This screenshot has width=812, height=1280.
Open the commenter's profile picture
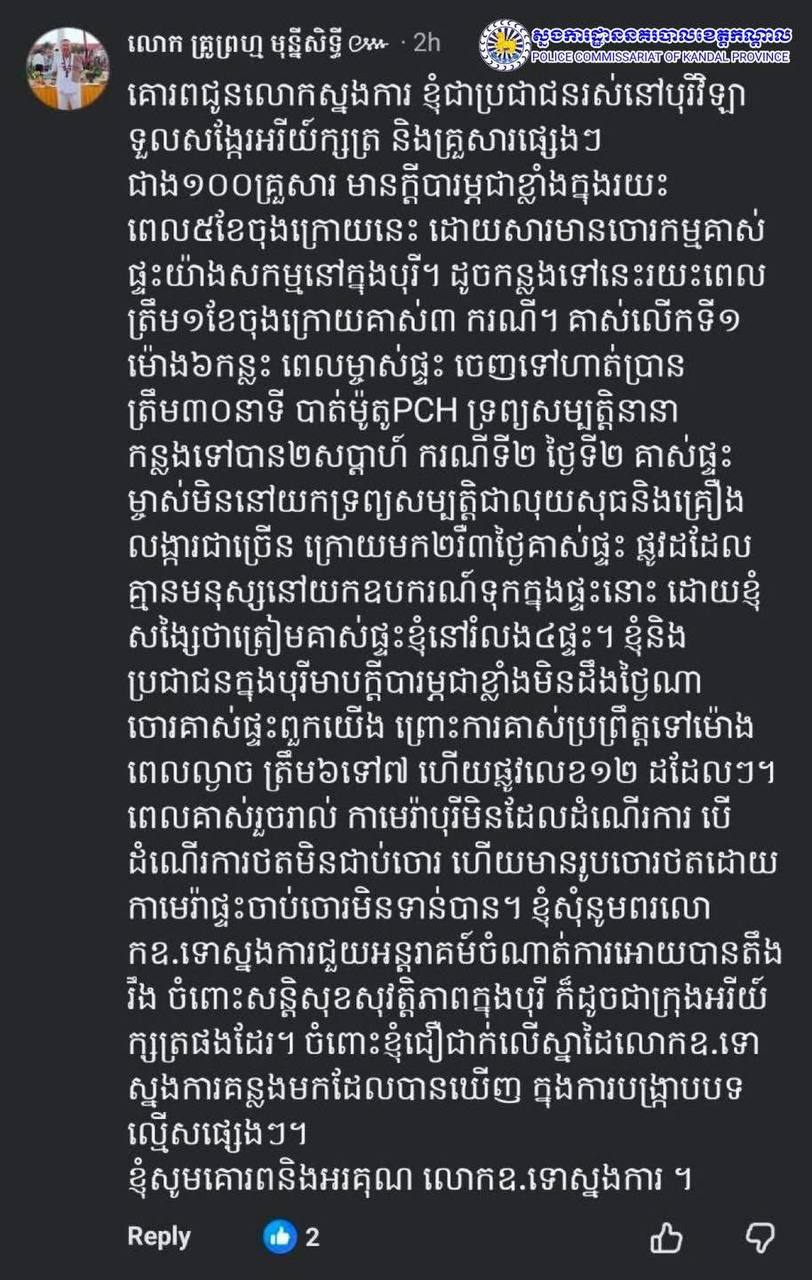tap(68, 67)
